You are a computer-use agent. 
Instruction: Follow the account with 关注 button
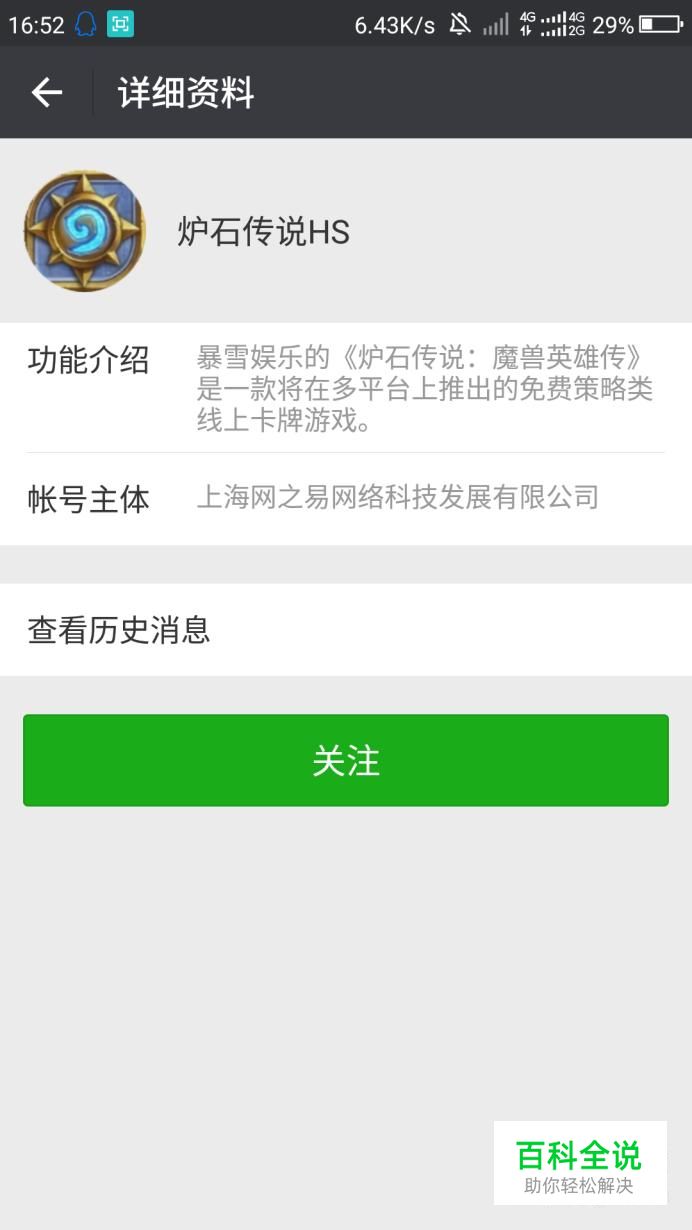click(346, 760)
